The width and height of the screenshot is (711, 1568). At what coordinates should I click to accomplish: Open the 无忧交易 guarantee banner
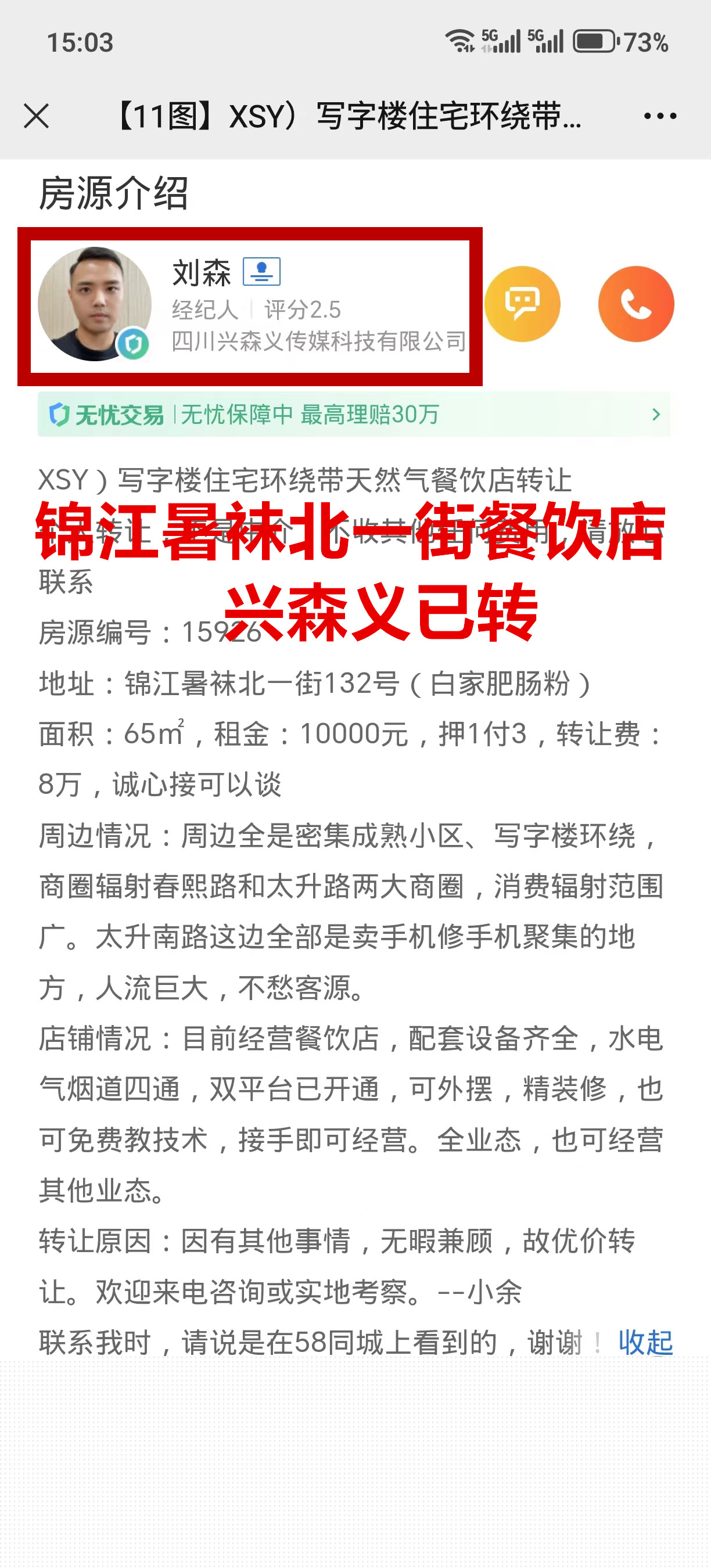tap(354, 415)
